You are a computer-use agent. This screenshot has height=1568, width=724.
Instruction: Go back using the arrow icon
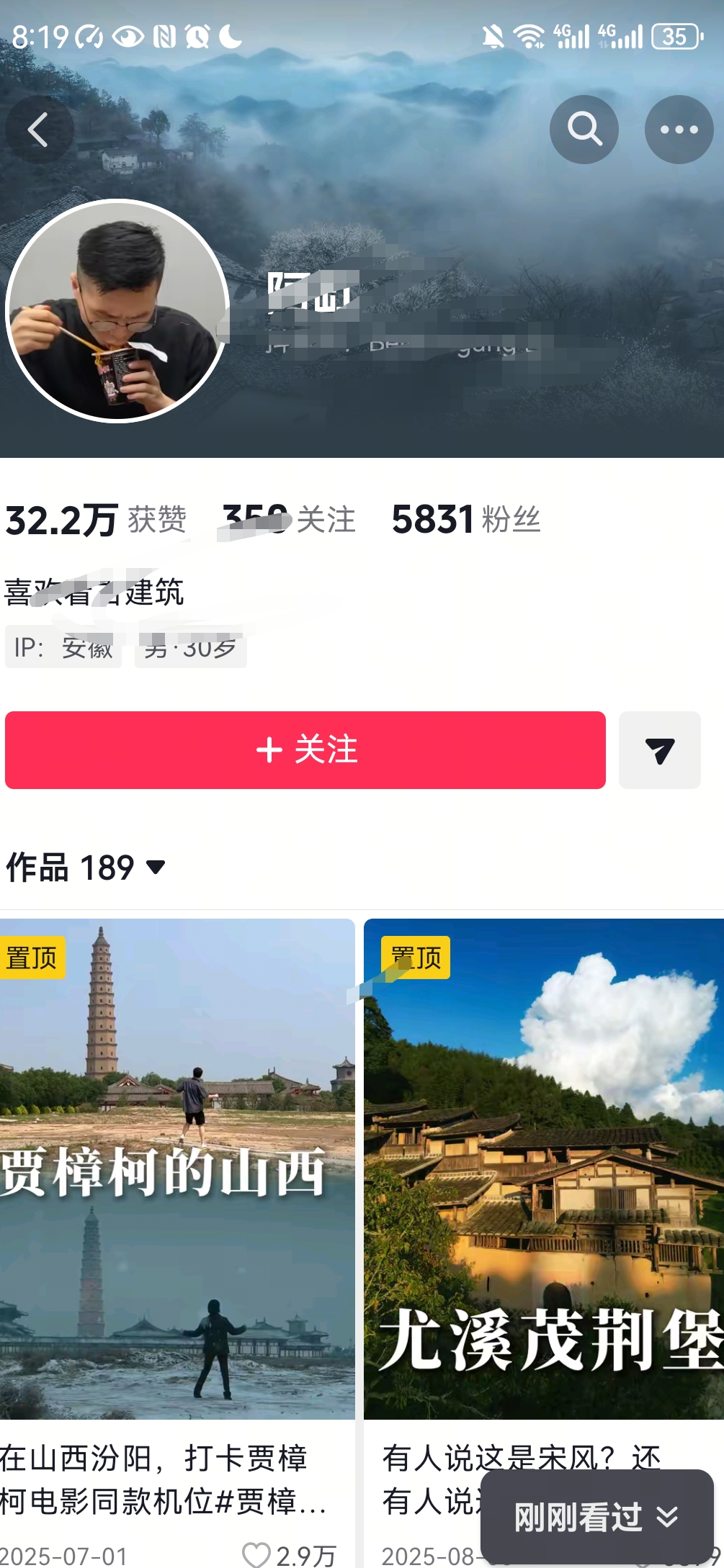(x=39, y=130)
